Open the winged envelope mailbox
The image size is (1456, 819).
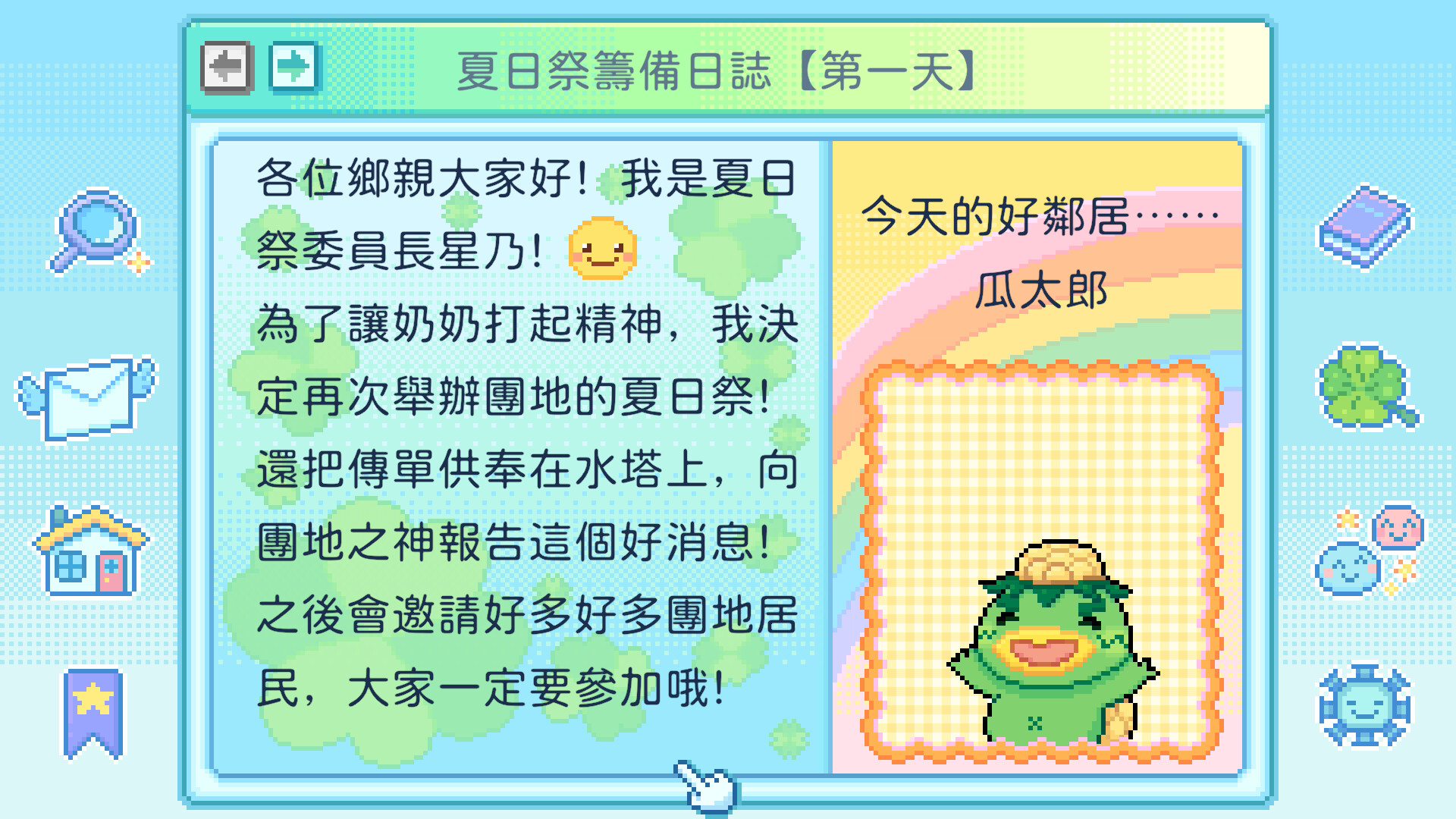[x=88, y=397]
